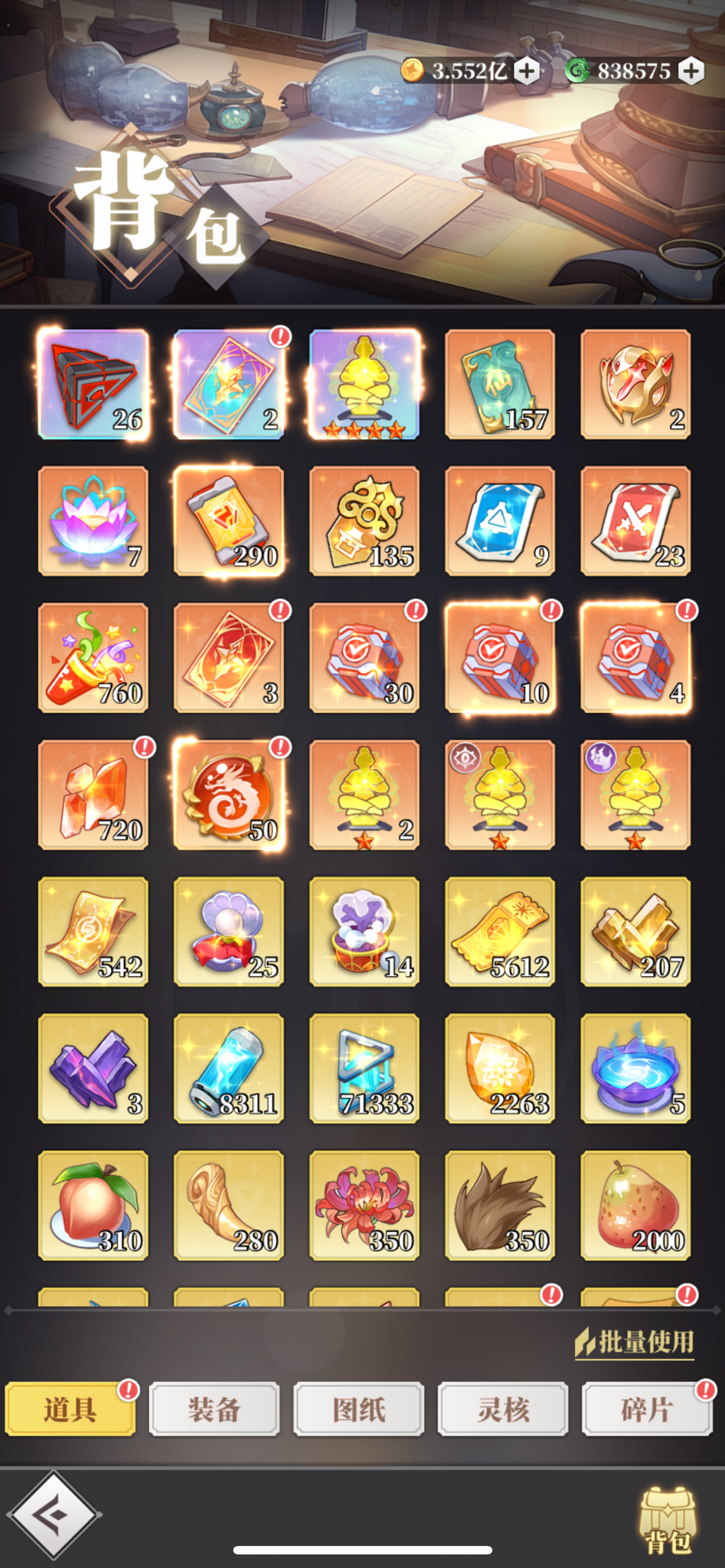Tap the plus next to gold coins
Image resolution: width=725 pixels, height=1568 pixels.
point(527,71)
